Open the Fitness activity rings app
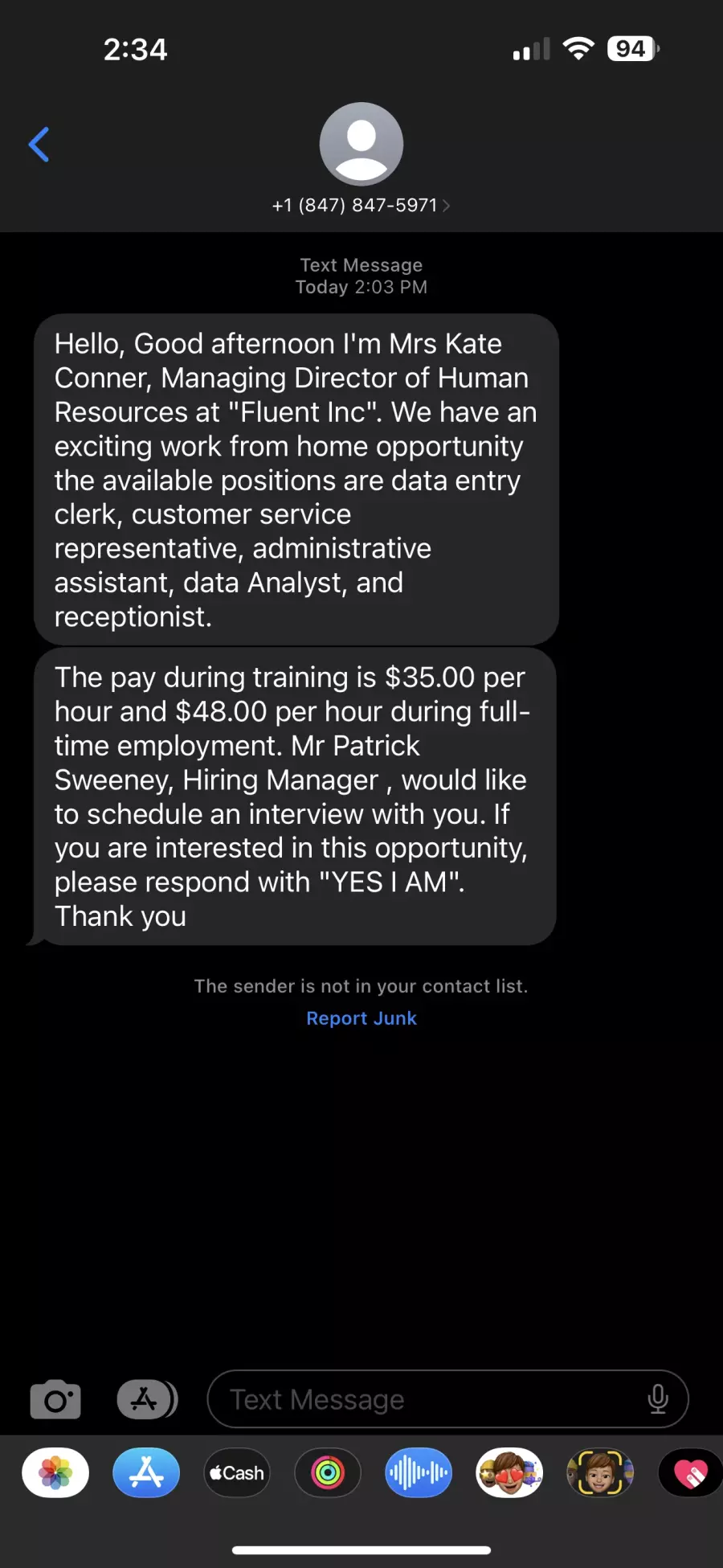The height and width of the screenshot is (1568, 723). tap(328, 1472)
